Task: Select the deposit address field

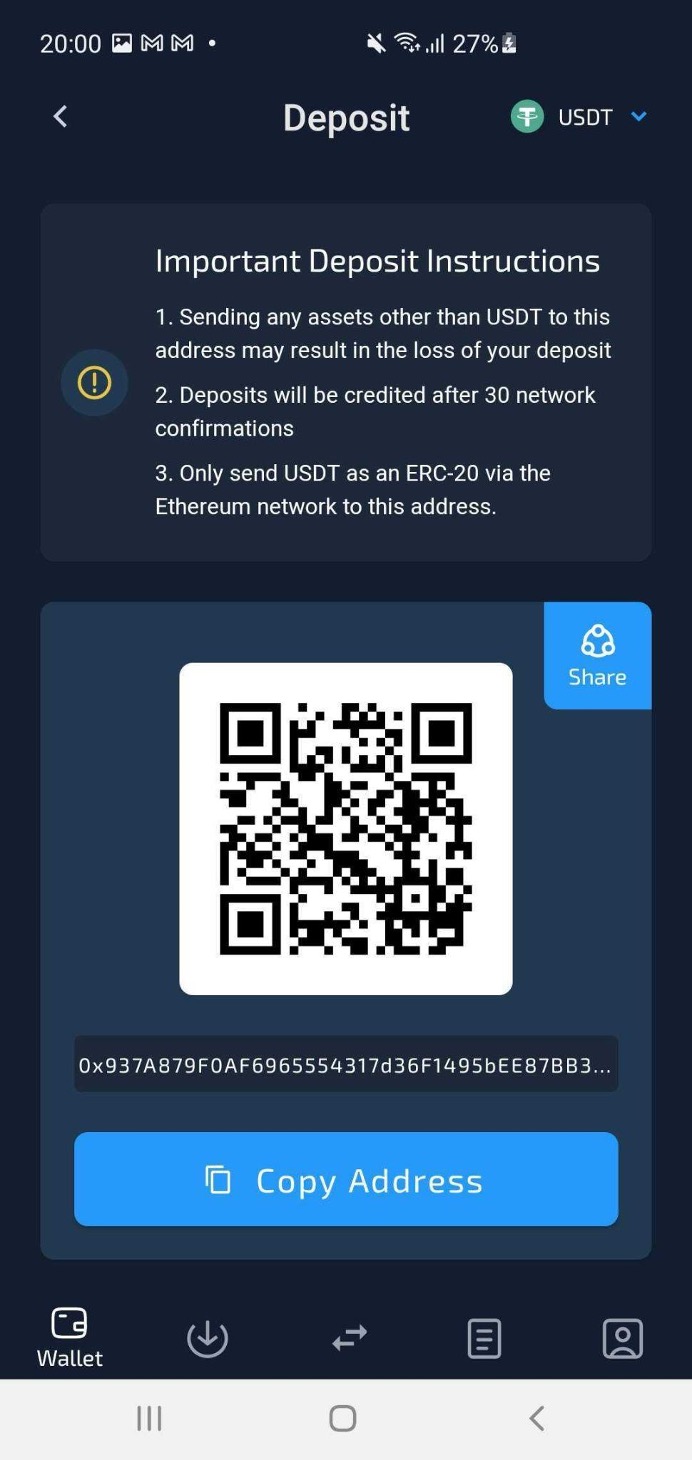Action: (346, 1065)
